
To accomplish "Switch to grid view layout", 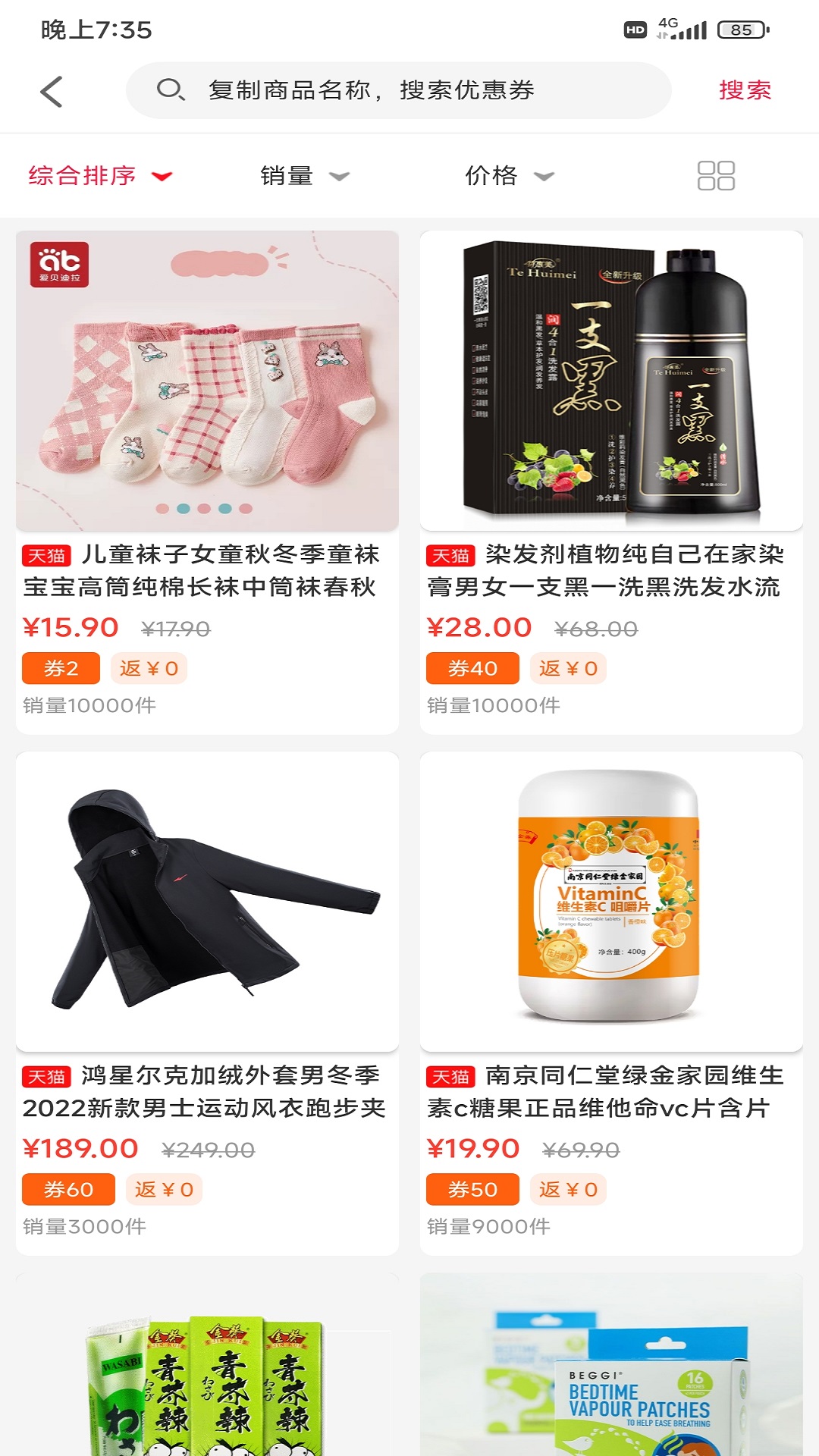I will 716,174.
